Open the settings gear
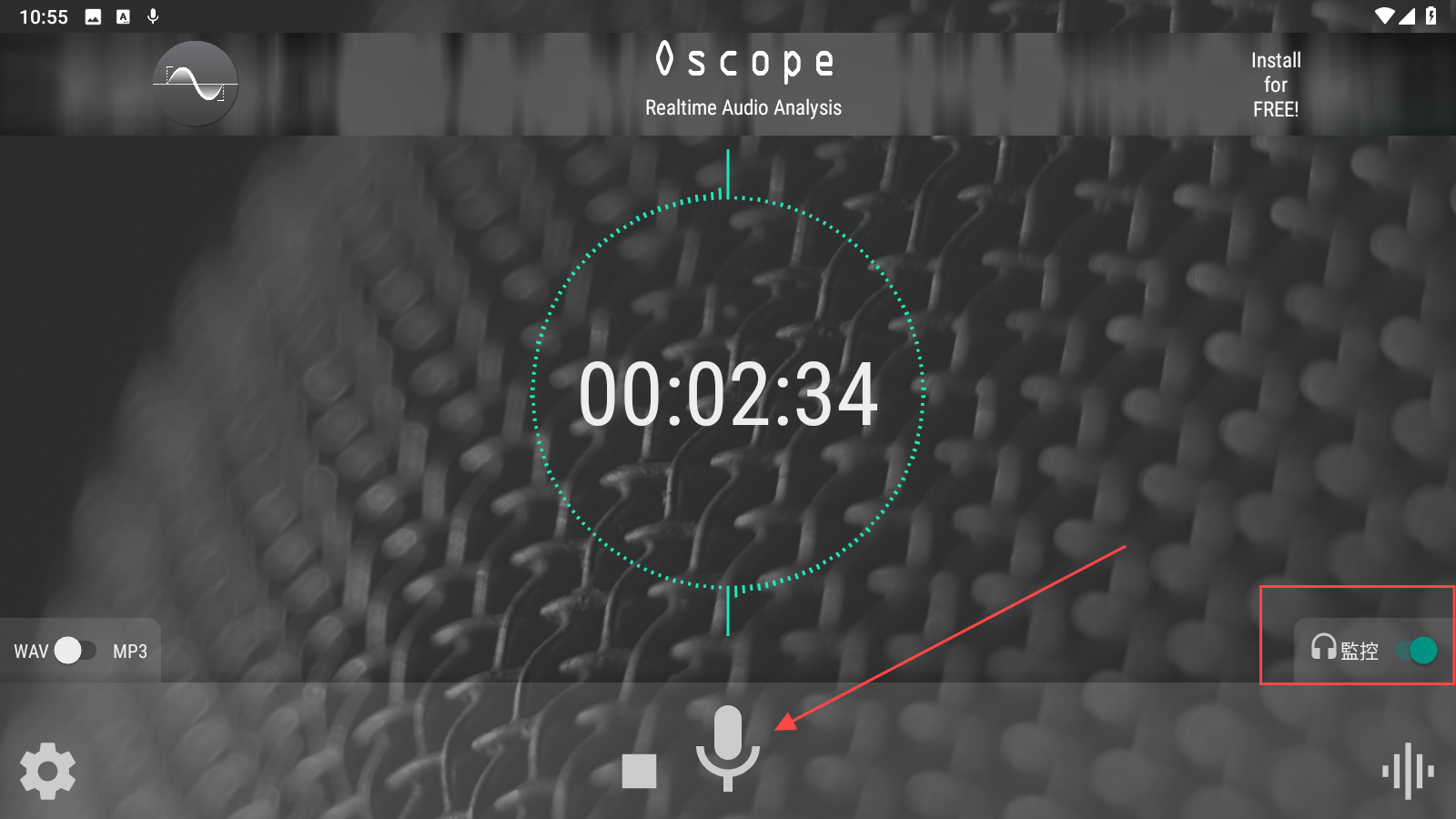This screenshot has width=1456, height=819. point(47,771)
